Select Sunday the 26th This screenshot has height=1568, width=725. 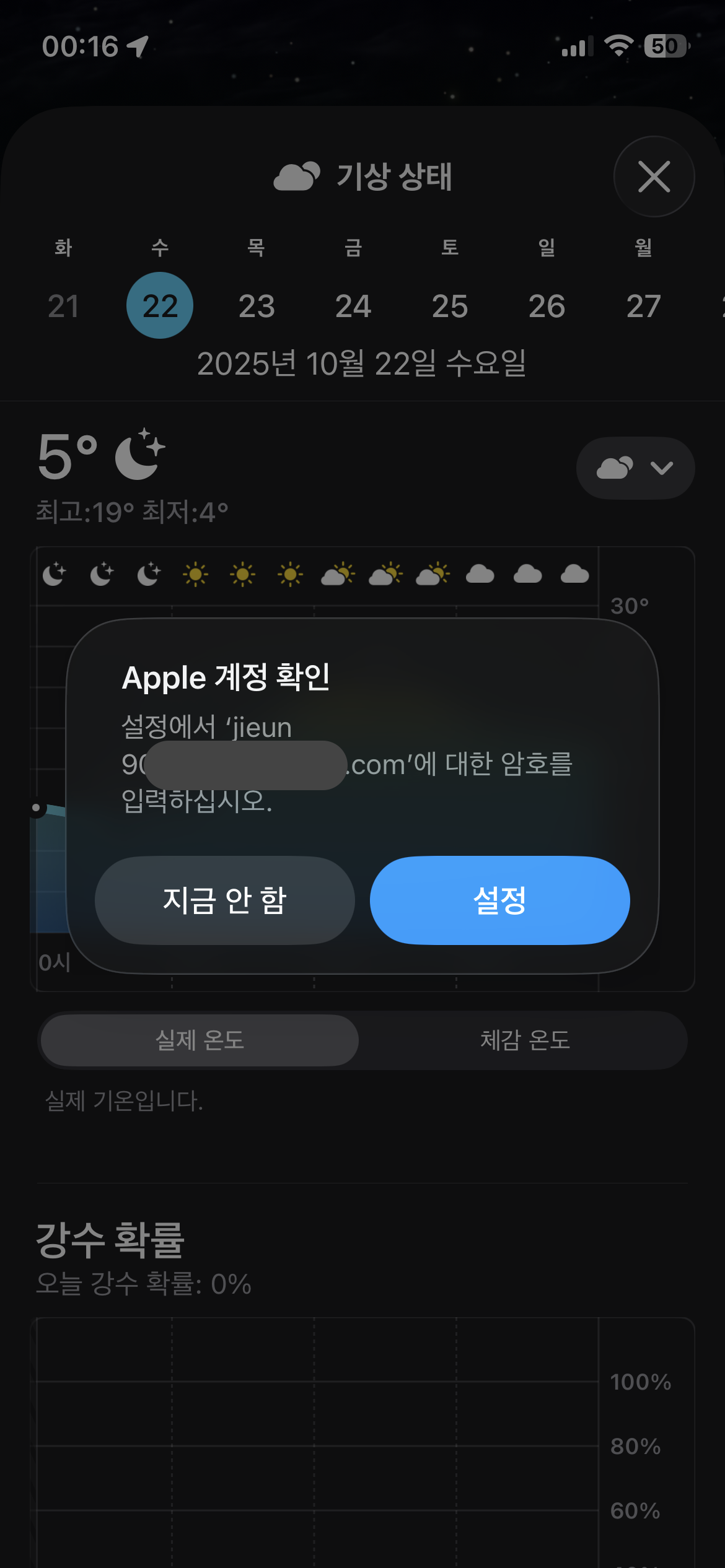tap(547, 305)
